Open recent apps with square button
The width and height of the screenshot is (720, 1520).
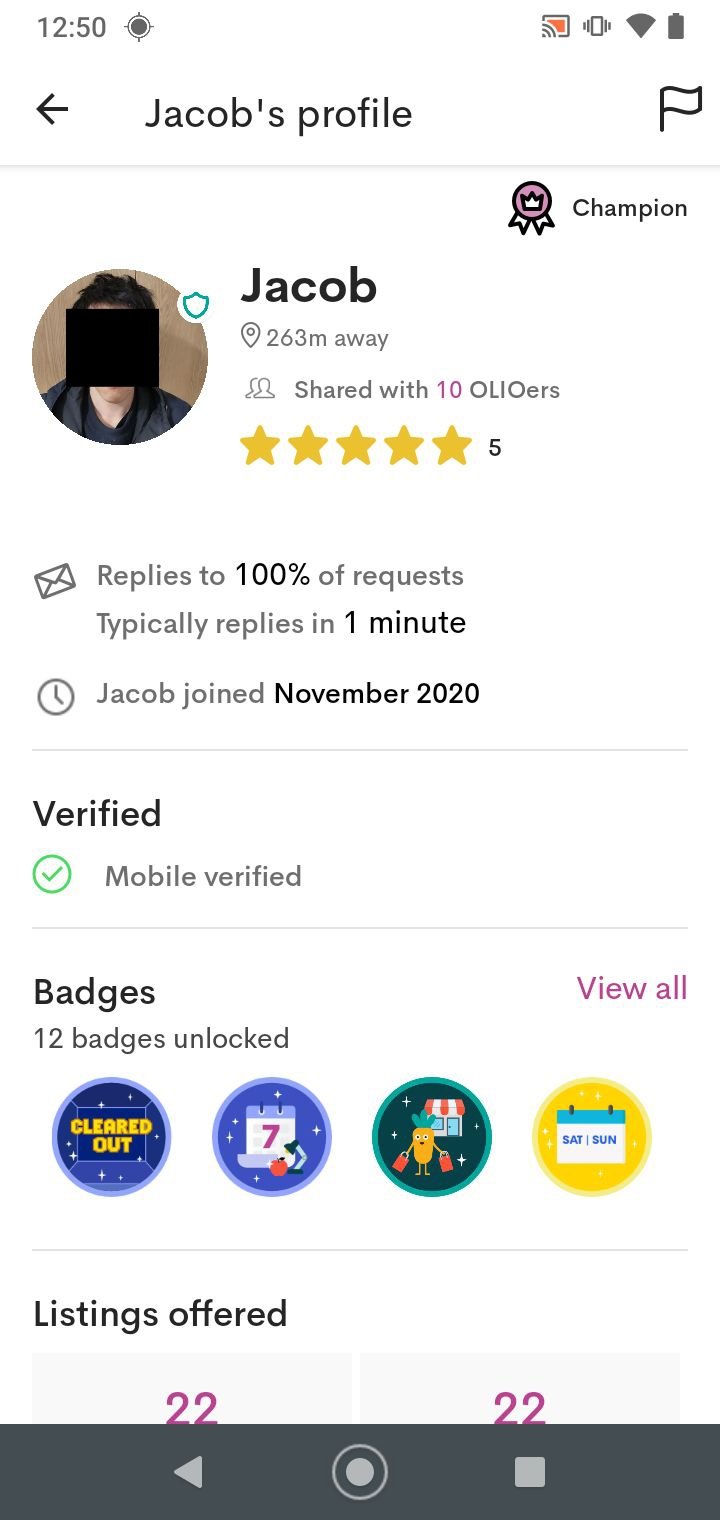(x=529, y=1472)
